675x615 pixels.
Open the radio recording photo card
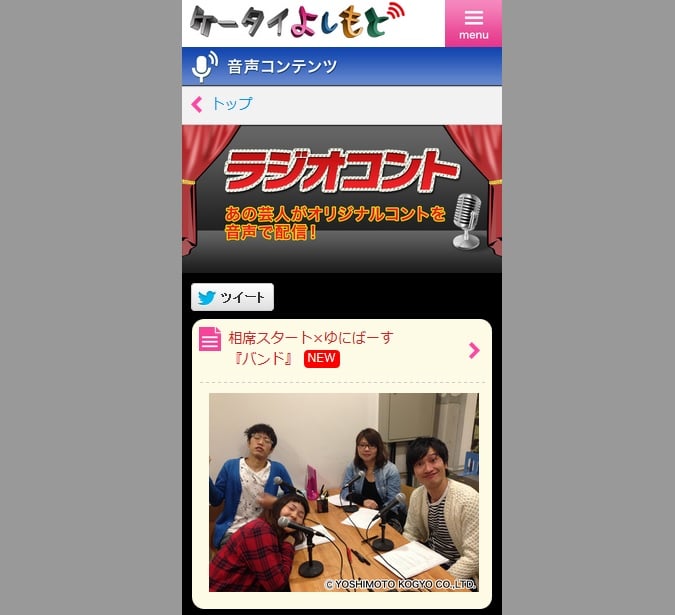pos(343,491)
